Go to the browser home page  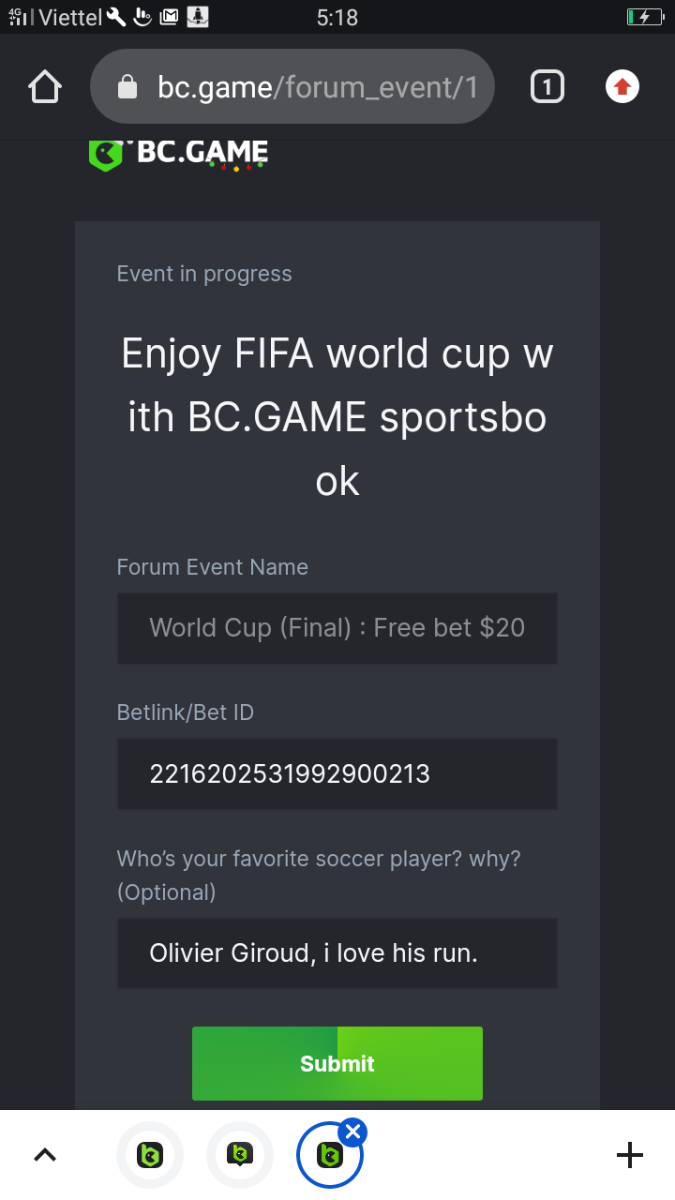coord(45,87)
